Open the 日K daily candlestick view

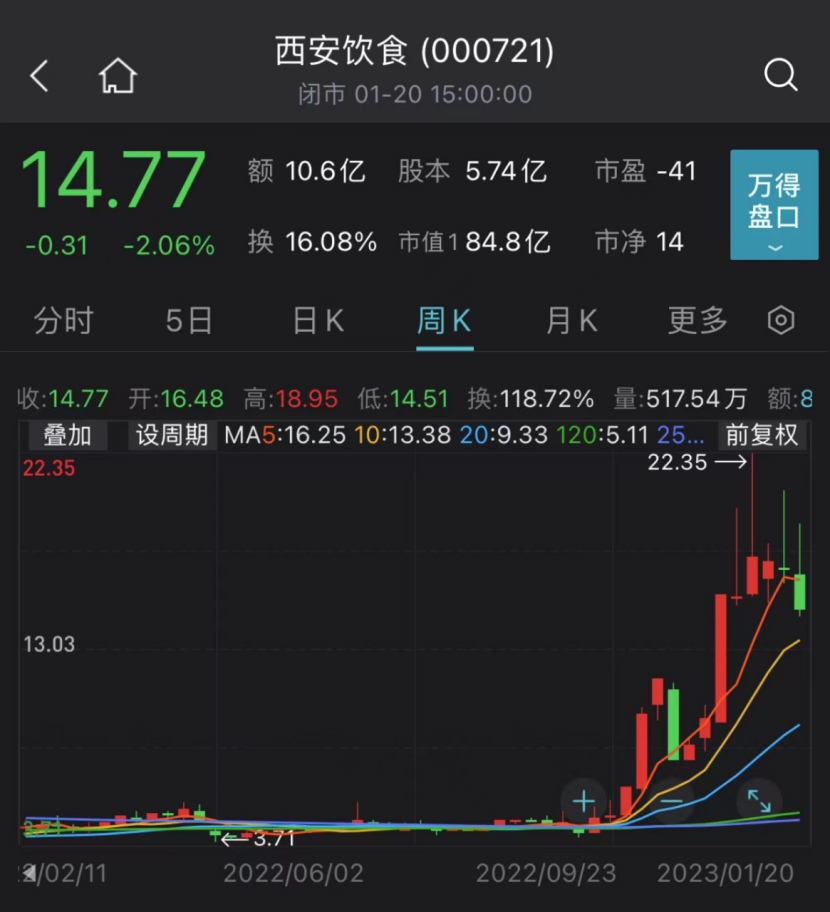(320, 318)
